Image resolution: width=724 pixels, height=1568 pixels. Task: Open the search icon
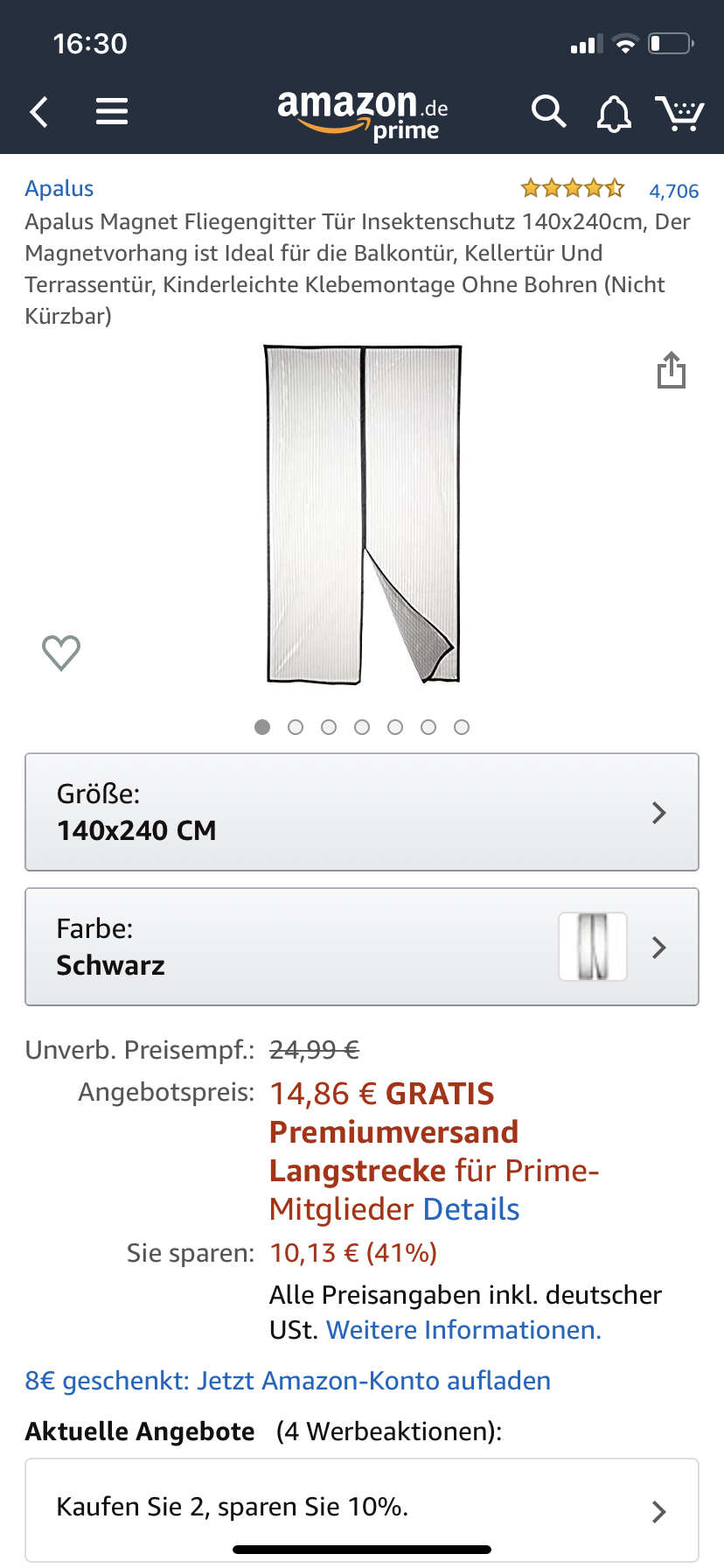[548, 112]
